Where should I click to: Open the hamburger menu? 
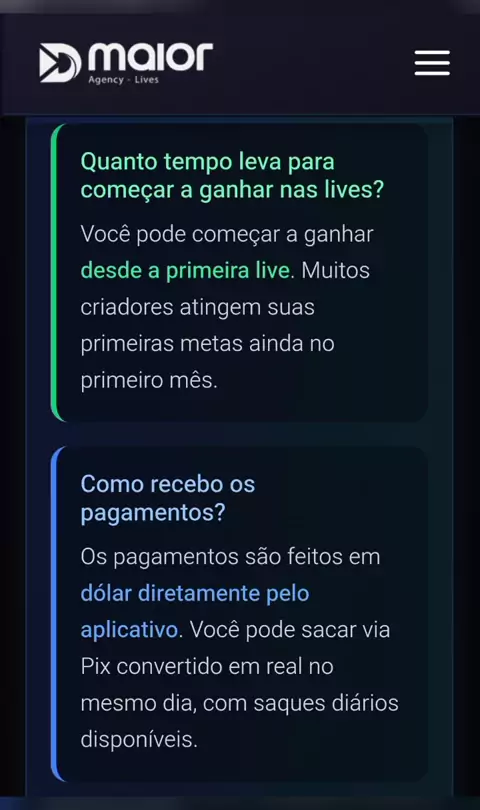[x=432, y=63]
